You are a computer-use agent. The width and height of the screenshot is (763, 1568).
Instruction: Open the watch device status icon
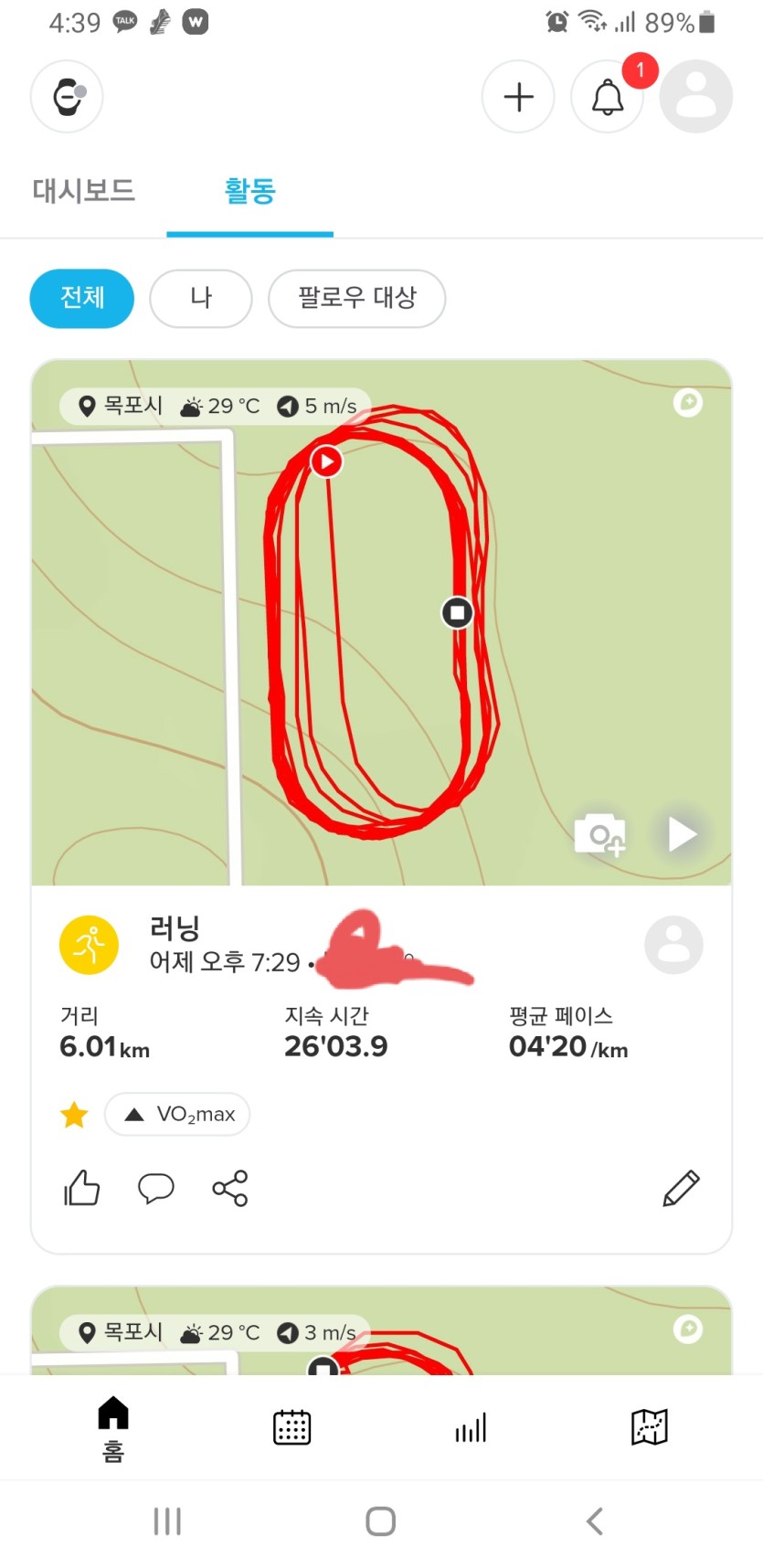(67, 97)
